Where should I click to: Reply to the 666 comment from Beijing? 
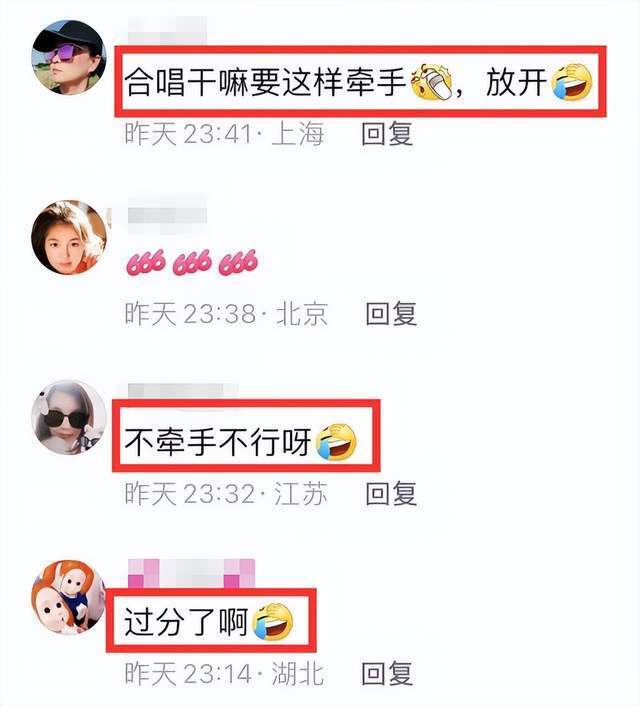click(x=390, y=314)
